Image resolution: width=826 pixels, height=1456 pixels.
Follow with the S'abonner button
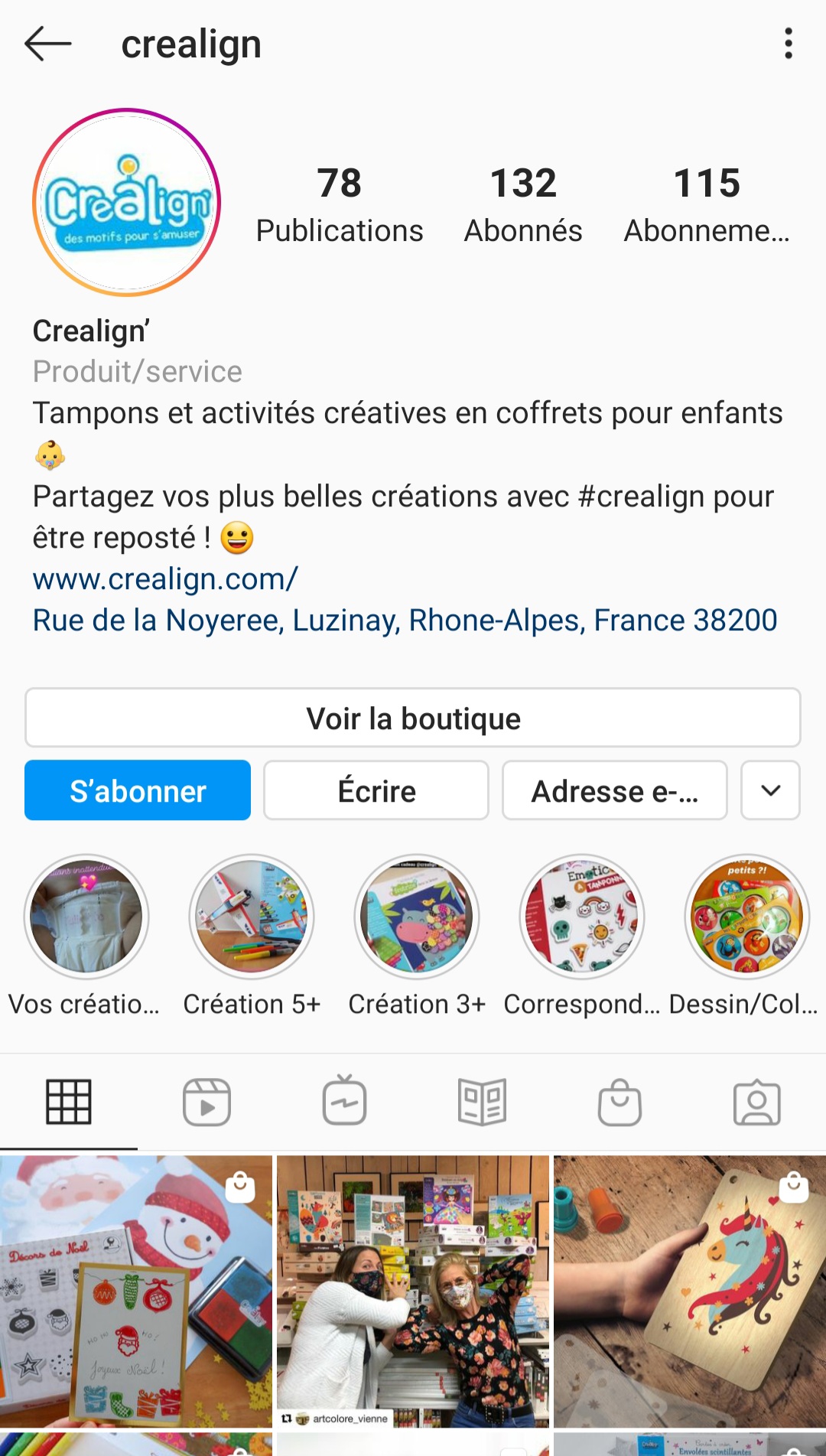[138, 790]
